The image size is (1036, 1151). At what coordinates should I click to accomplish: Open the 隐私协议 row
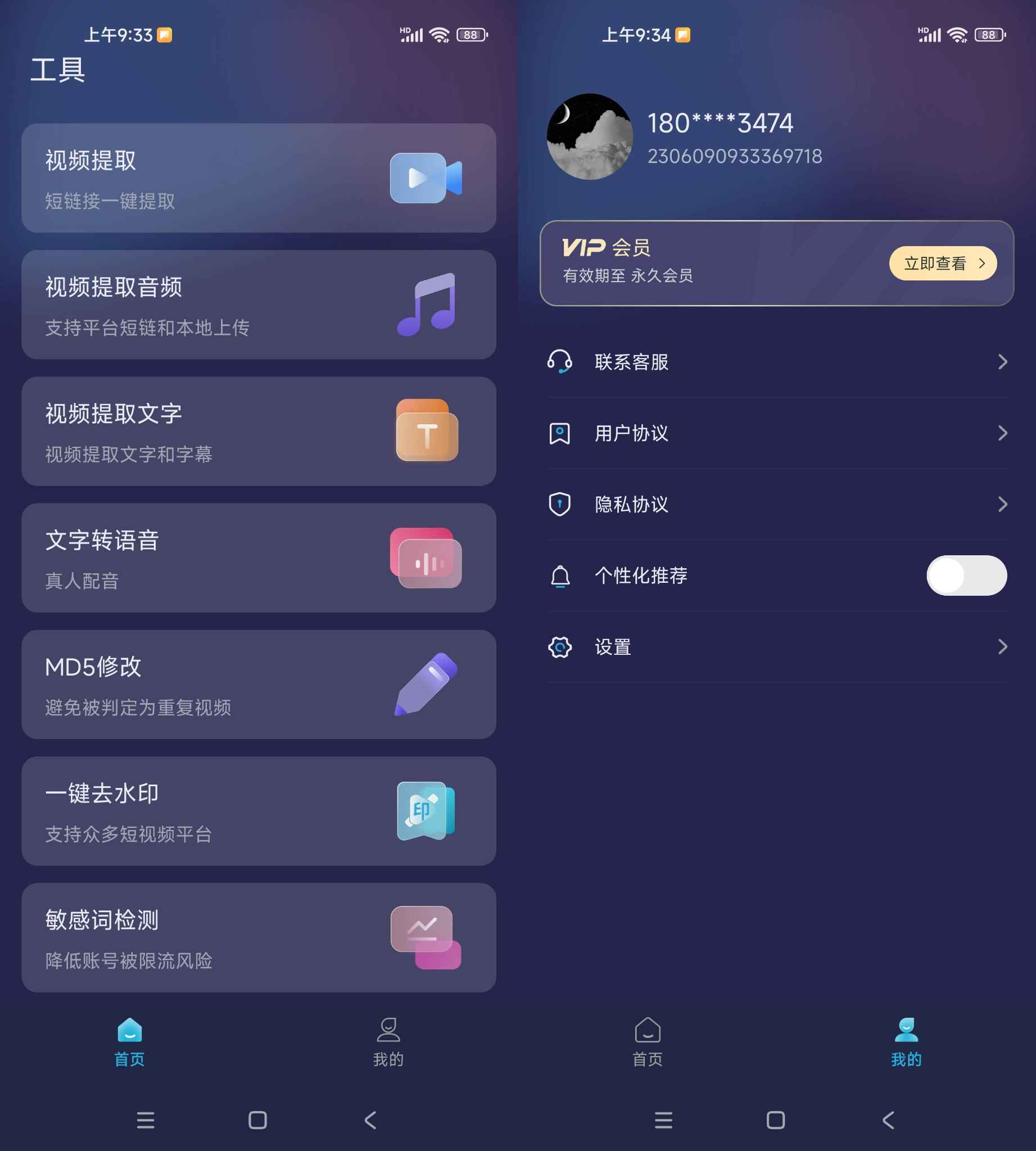click(777, 504)
